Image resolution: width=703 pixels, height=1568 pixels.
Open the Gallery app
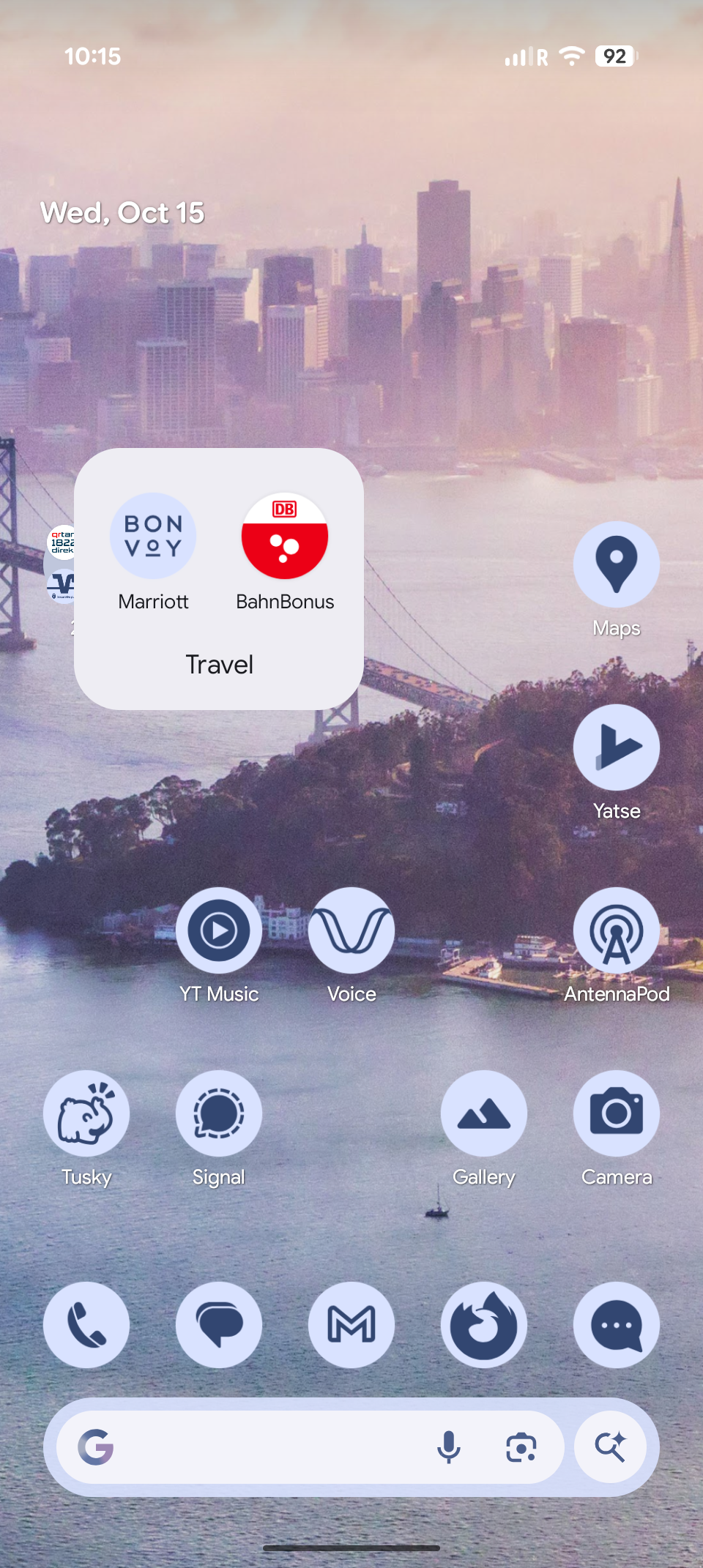click(x=483, y=1113)
